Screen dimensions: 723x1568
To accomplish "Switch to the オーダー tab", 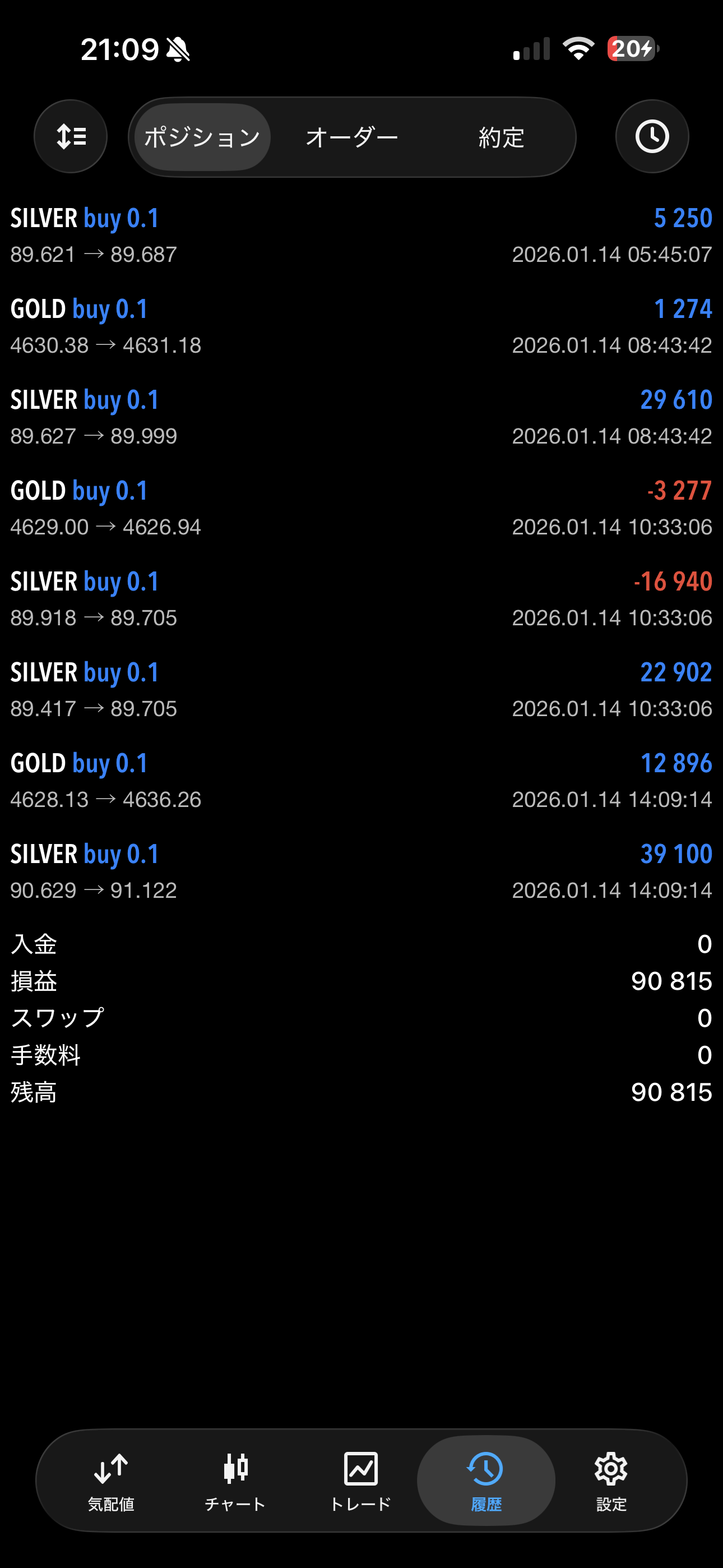I will (x=352, y=137).
